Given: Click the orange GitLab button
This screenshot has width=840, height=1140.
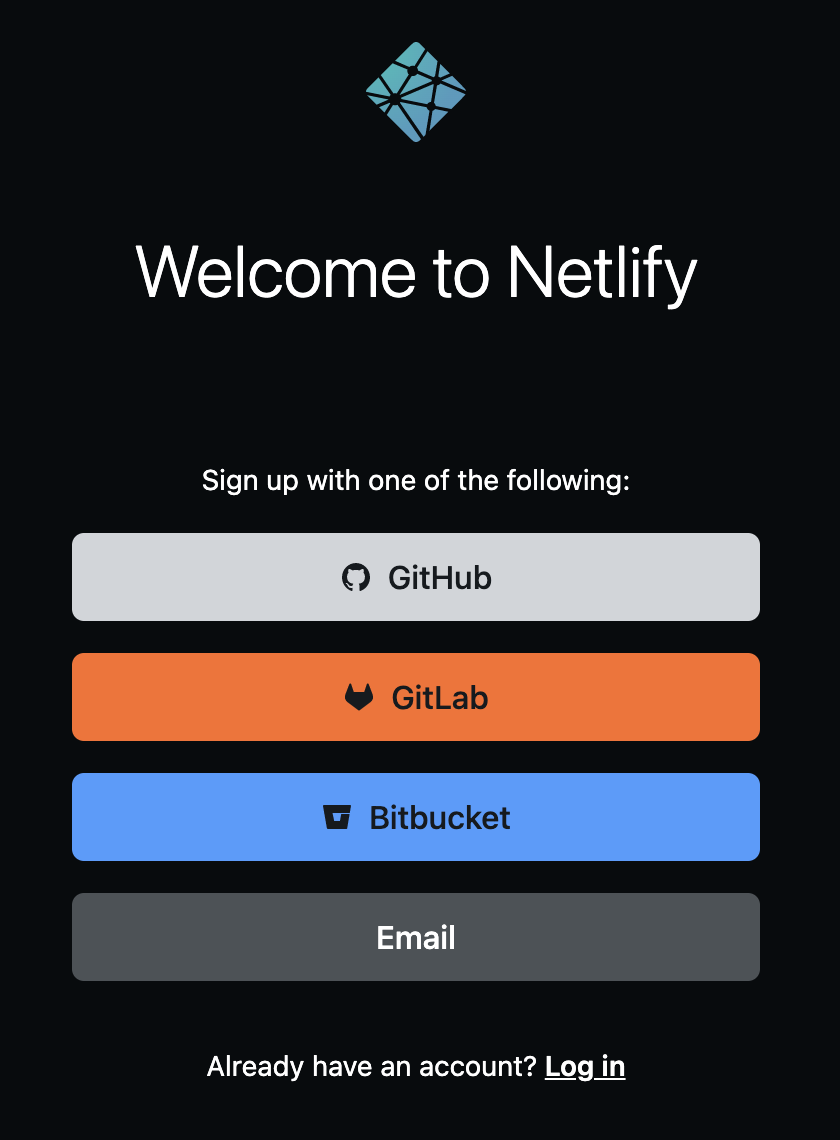Looking at the screenshot, I should (x=415, y=697).
